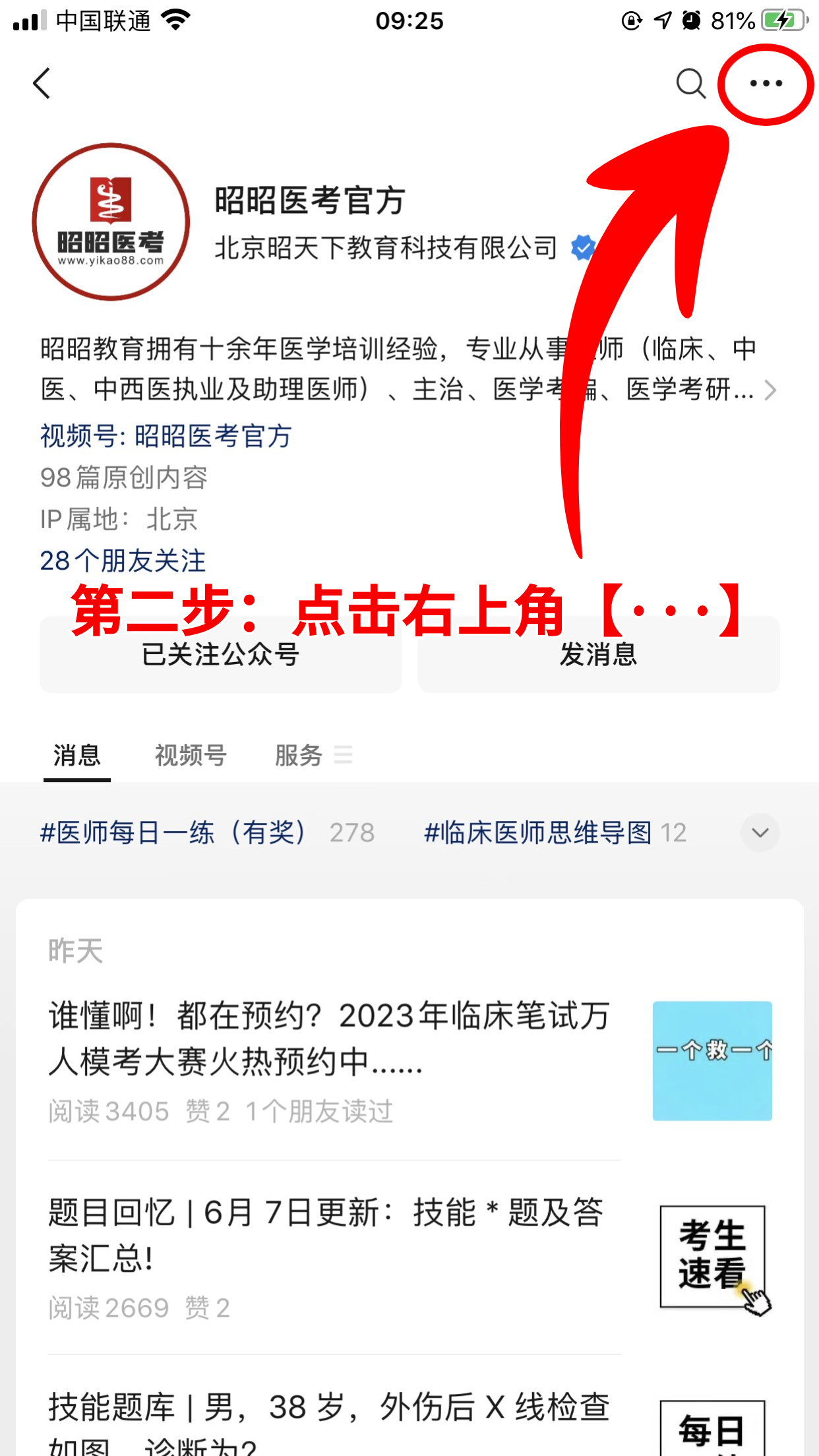View the 28个朋友关注 list
The height and width of the screenshot is (1456, 819).
coord(123,561)
